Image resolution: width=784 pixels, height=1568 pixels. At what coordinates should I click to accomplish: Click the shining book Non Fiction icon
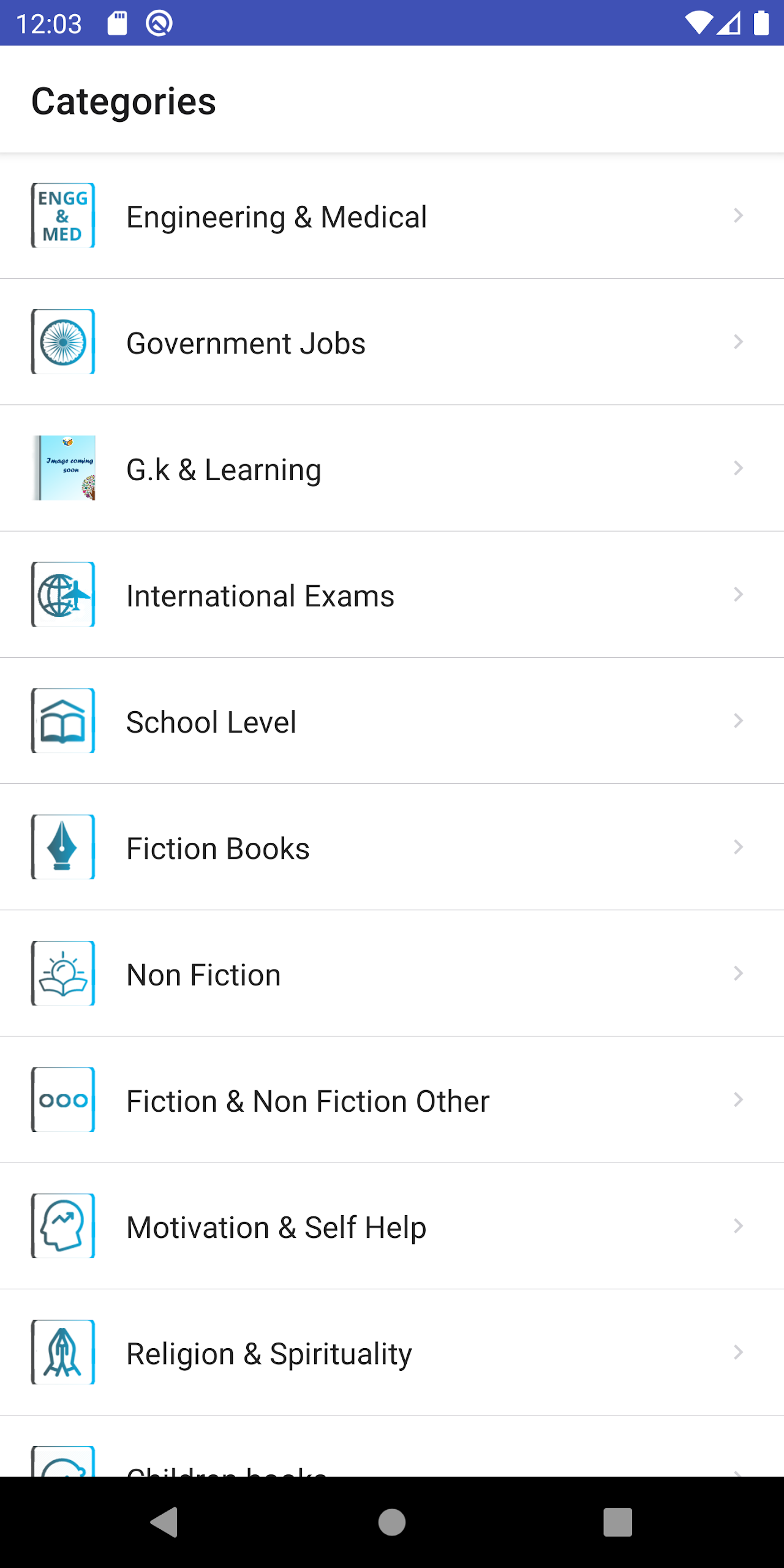[x=62, y=973]
